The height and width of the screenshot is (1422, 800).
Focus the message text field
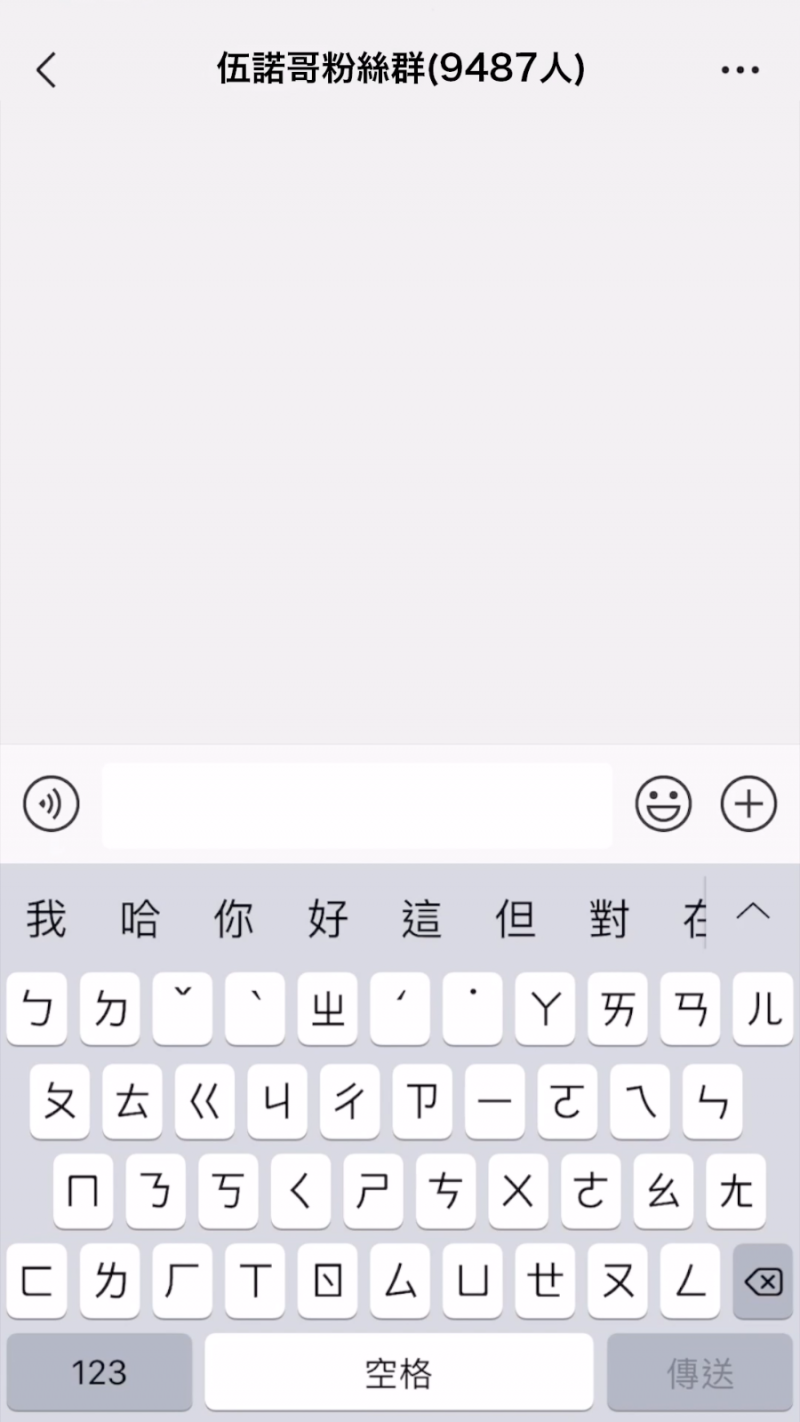tap(357, 805)
